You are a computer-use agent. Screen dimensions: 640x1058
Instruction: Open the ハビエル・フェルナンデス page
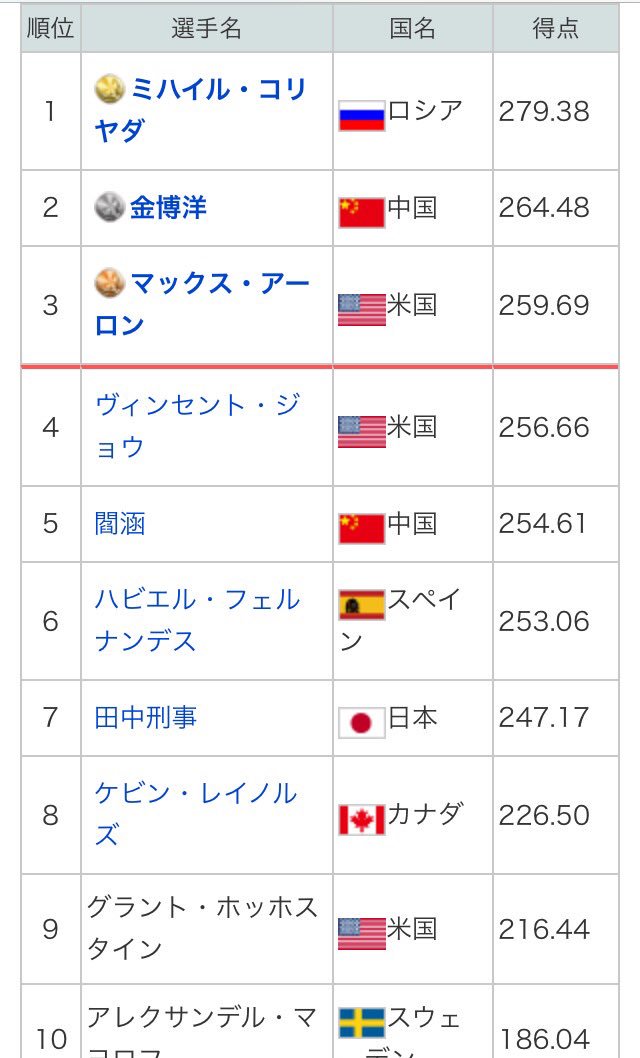[x=197, y=601]
